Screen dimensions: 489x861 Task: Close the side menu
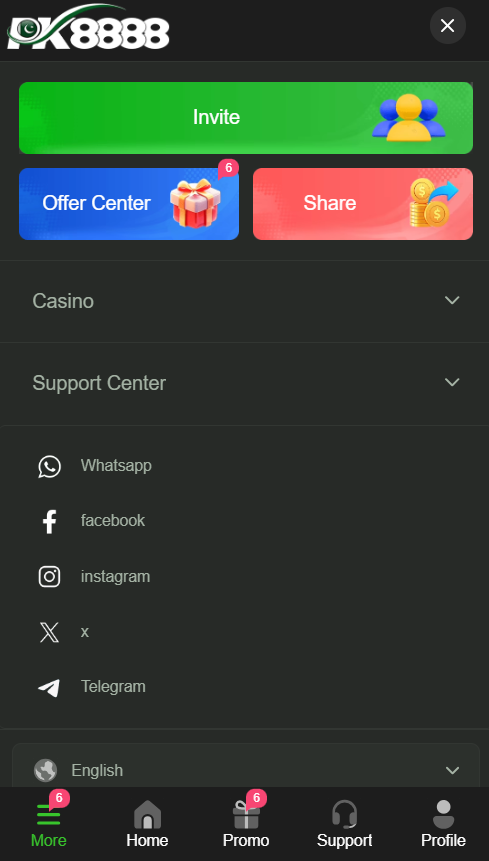(447, 25)
